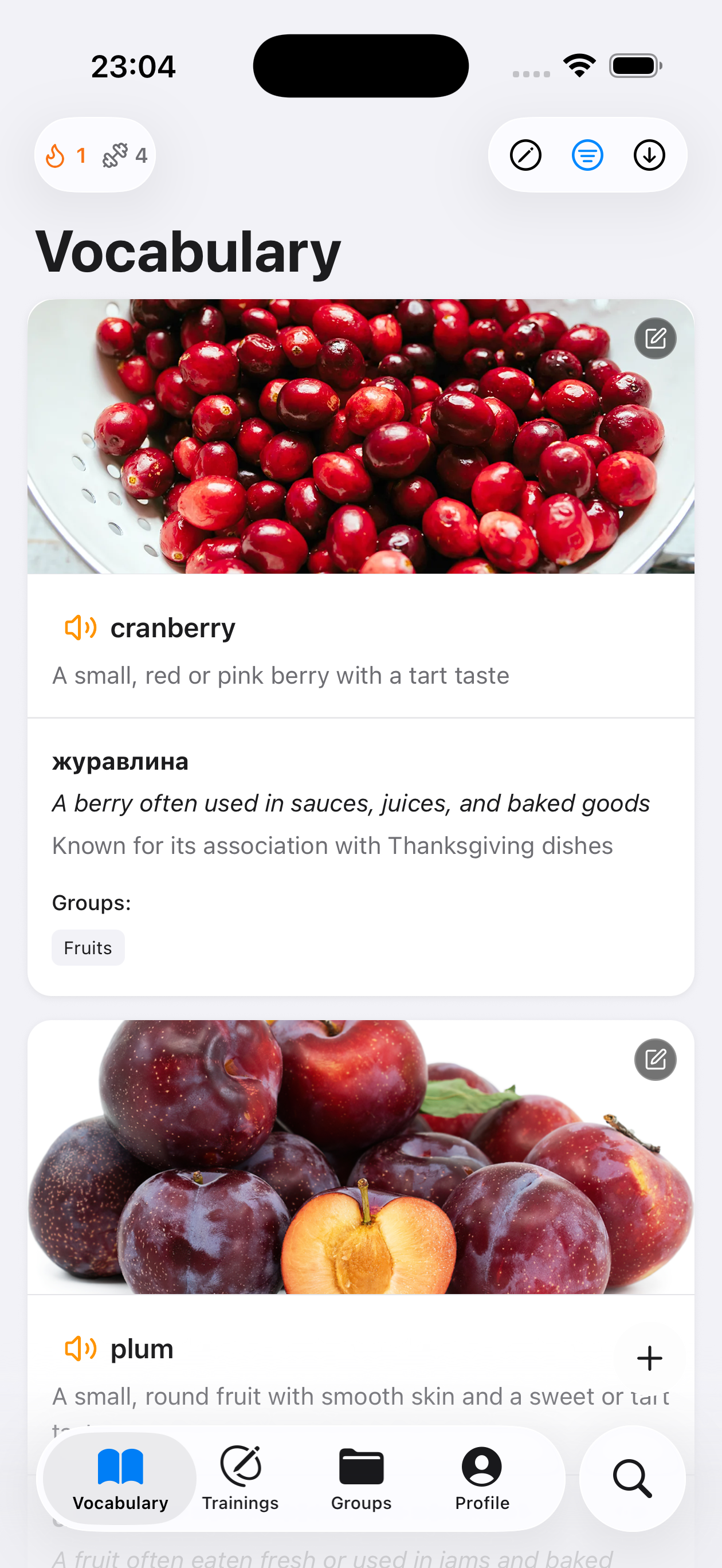Switch to the Trainings tab
722x1568 pixels.
pyautogui.click(x=241, y=1478)
